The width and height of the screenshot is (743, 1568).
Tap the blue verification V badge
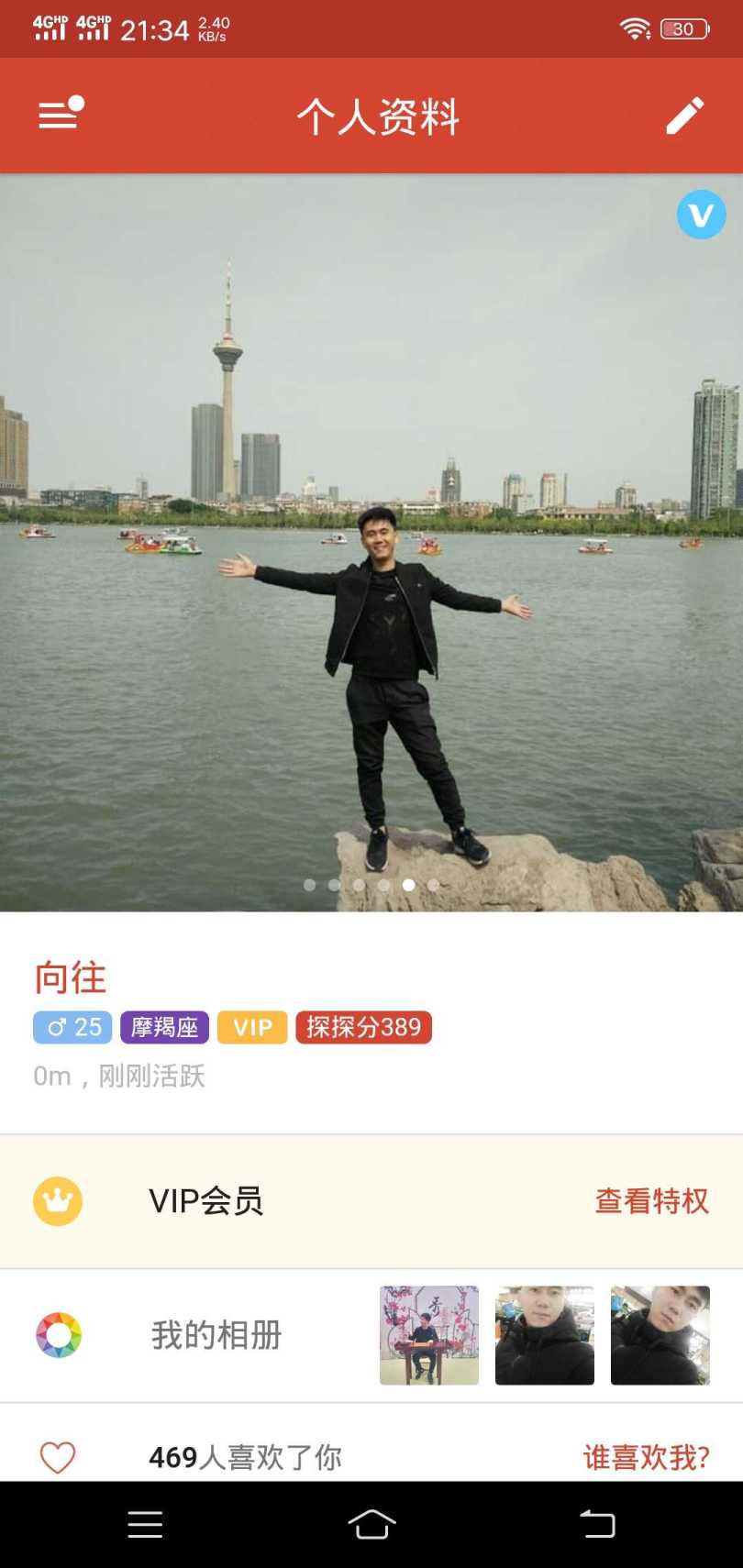[701, 215]
